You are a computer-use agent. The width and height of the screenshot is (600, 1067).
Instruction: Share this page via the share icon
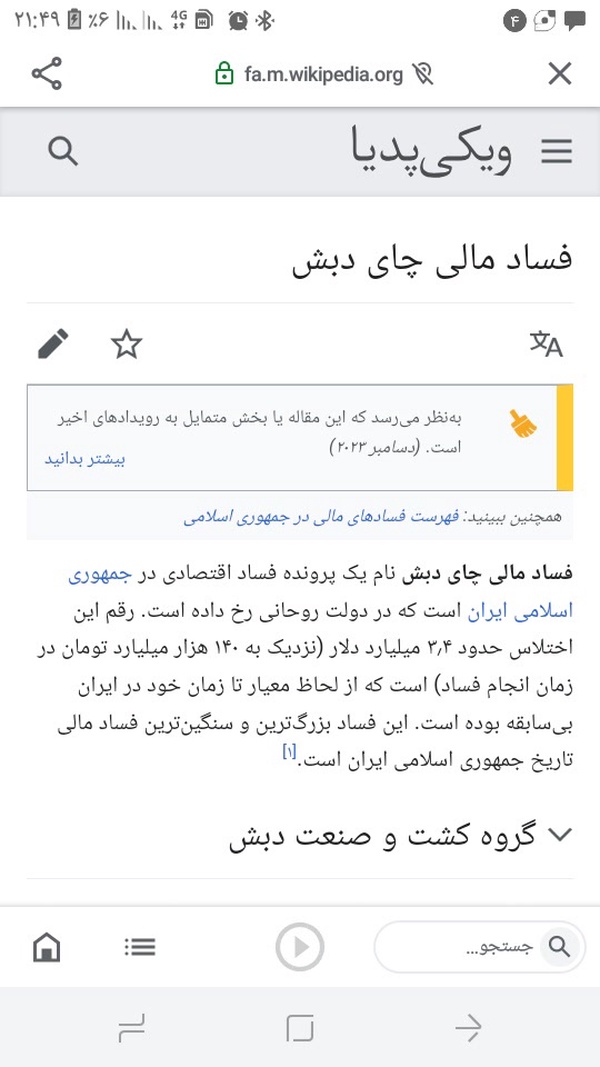pos(47,73)
